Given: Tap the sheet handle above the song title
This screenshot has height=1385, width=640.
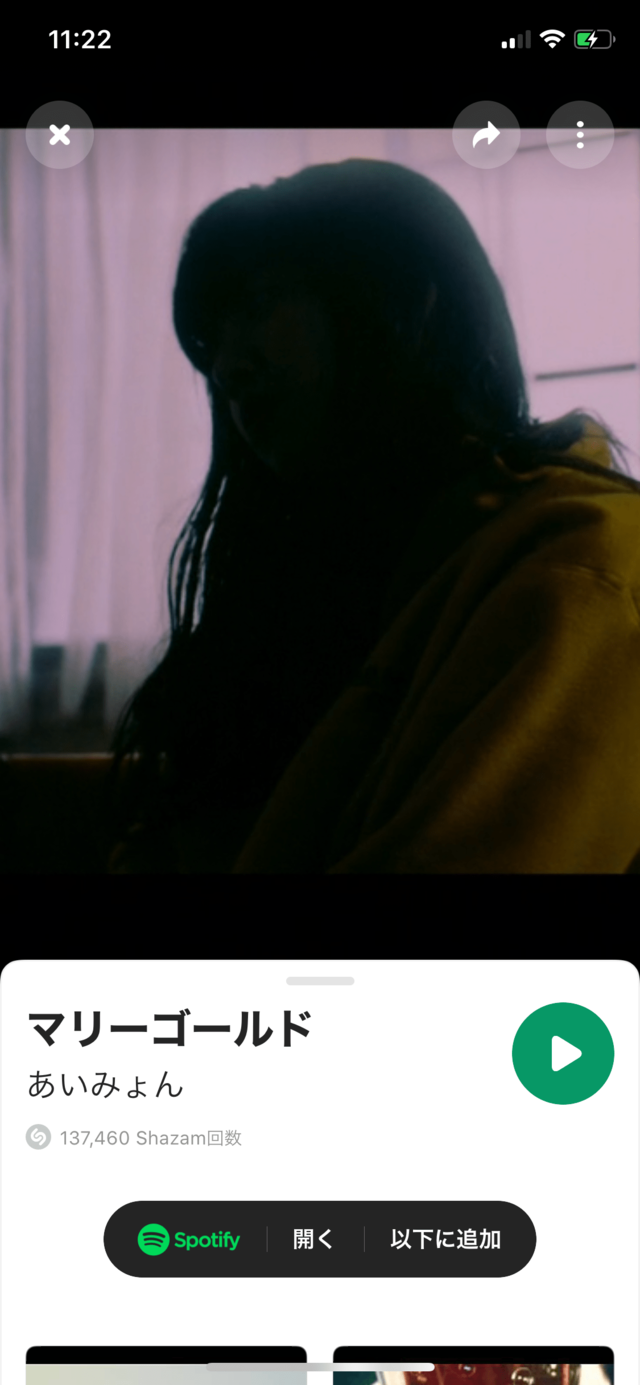Looking at the screenshot, I should tap(320, 981).
